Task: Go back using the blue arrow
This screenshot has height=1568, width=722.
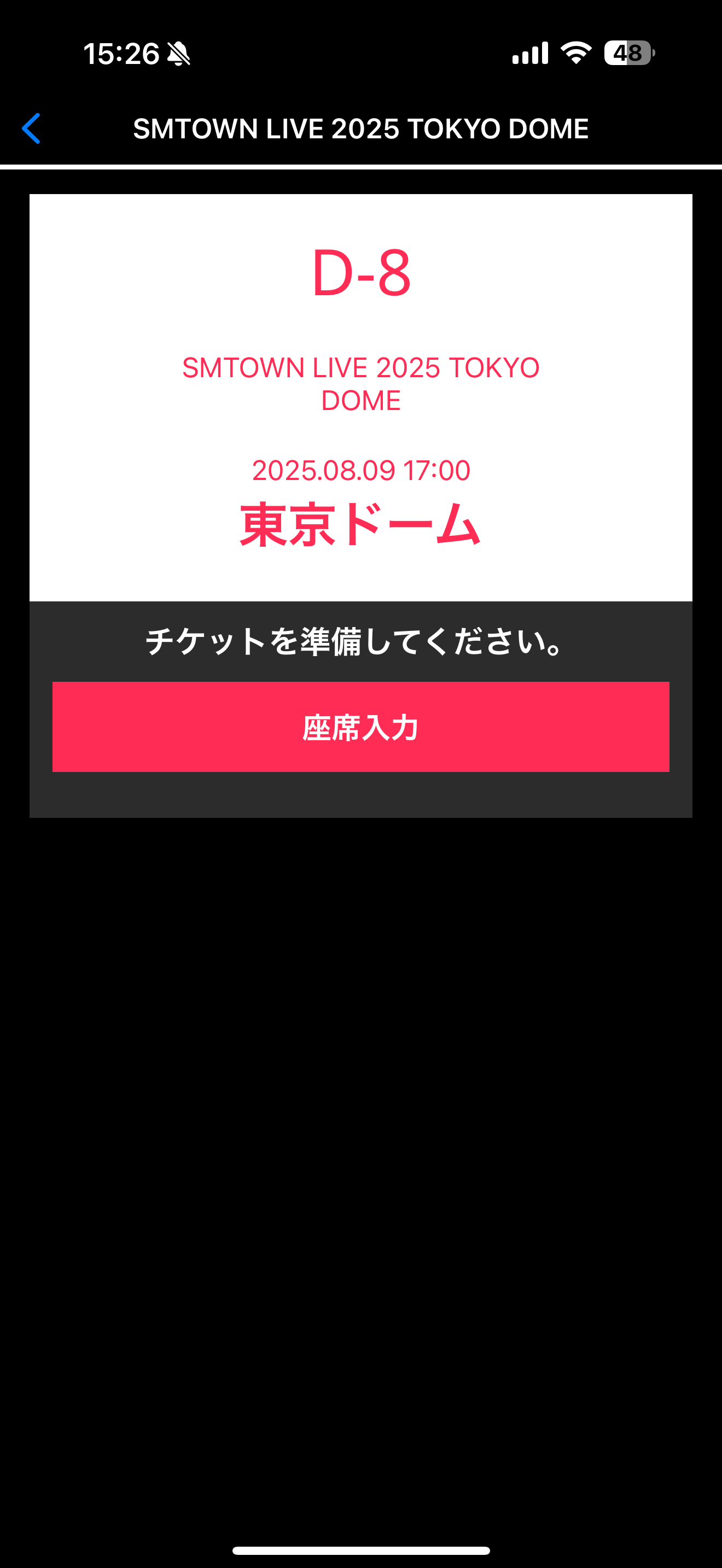Action: (x=31, y=128)
